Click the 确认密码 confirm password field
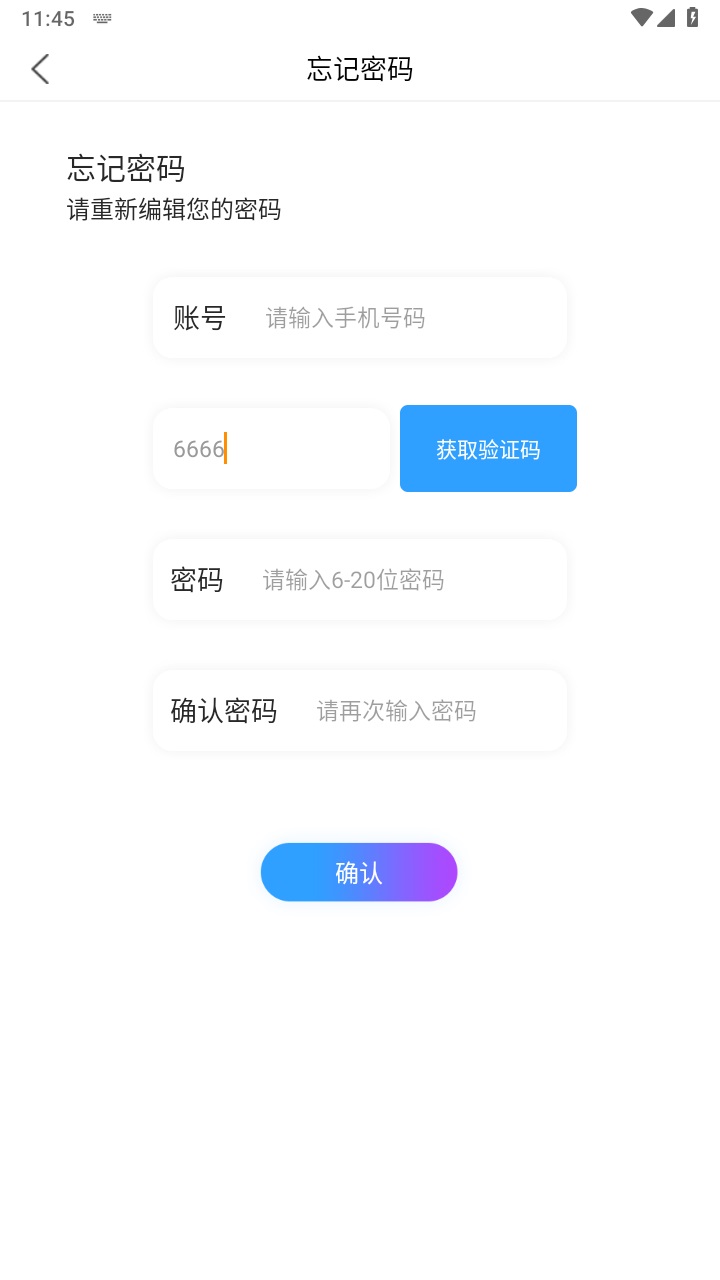 point(360,710)
